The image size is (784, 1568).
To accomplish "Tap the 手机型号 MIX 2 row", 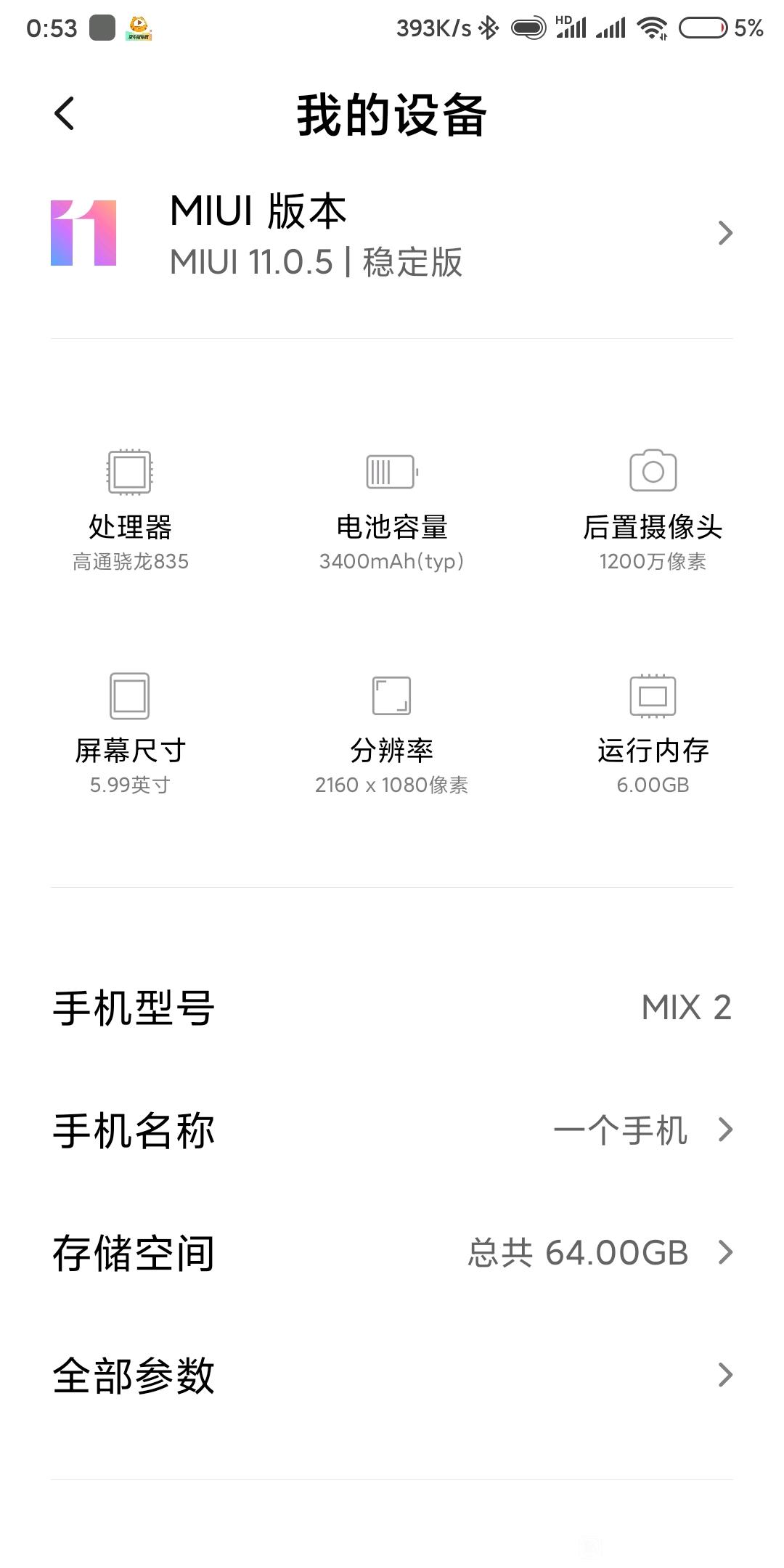I will pyautogui.click(x=392, y=1008).
